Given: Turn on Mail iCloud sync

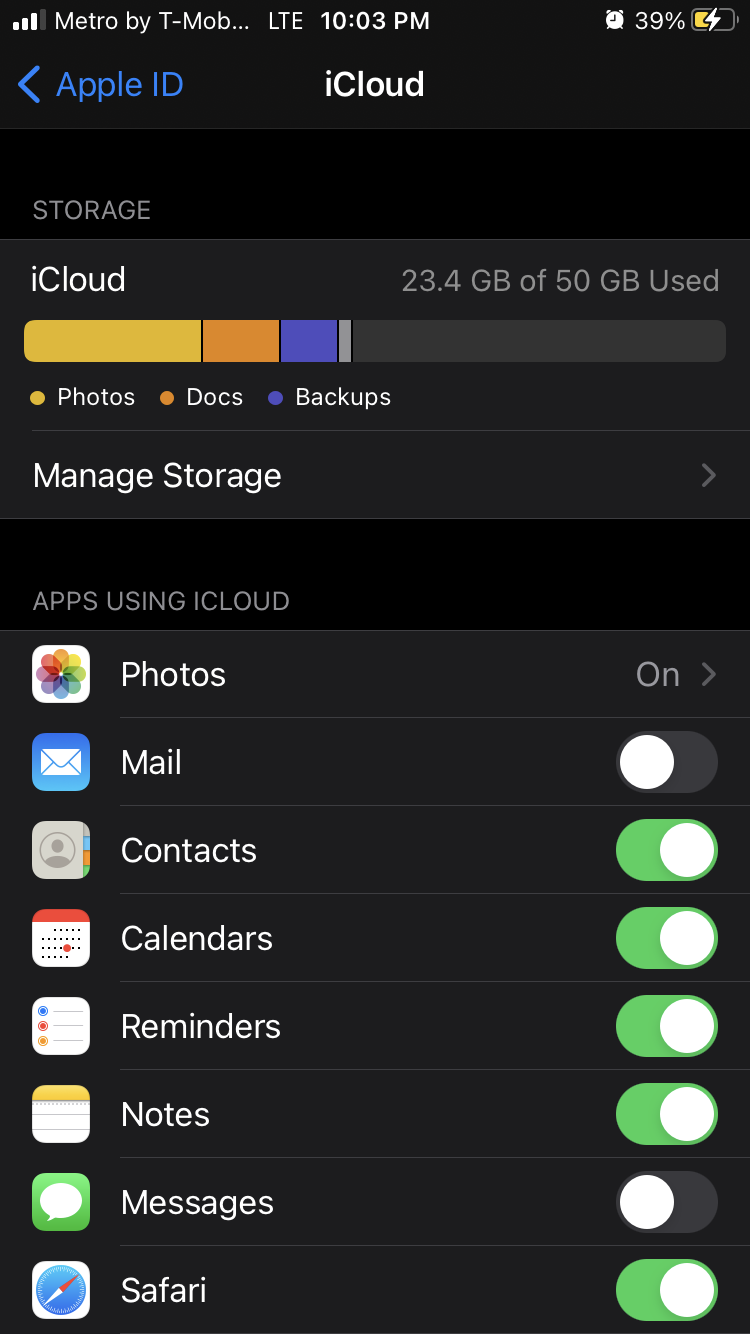Looking at the screenshot, I should point(666,763).
